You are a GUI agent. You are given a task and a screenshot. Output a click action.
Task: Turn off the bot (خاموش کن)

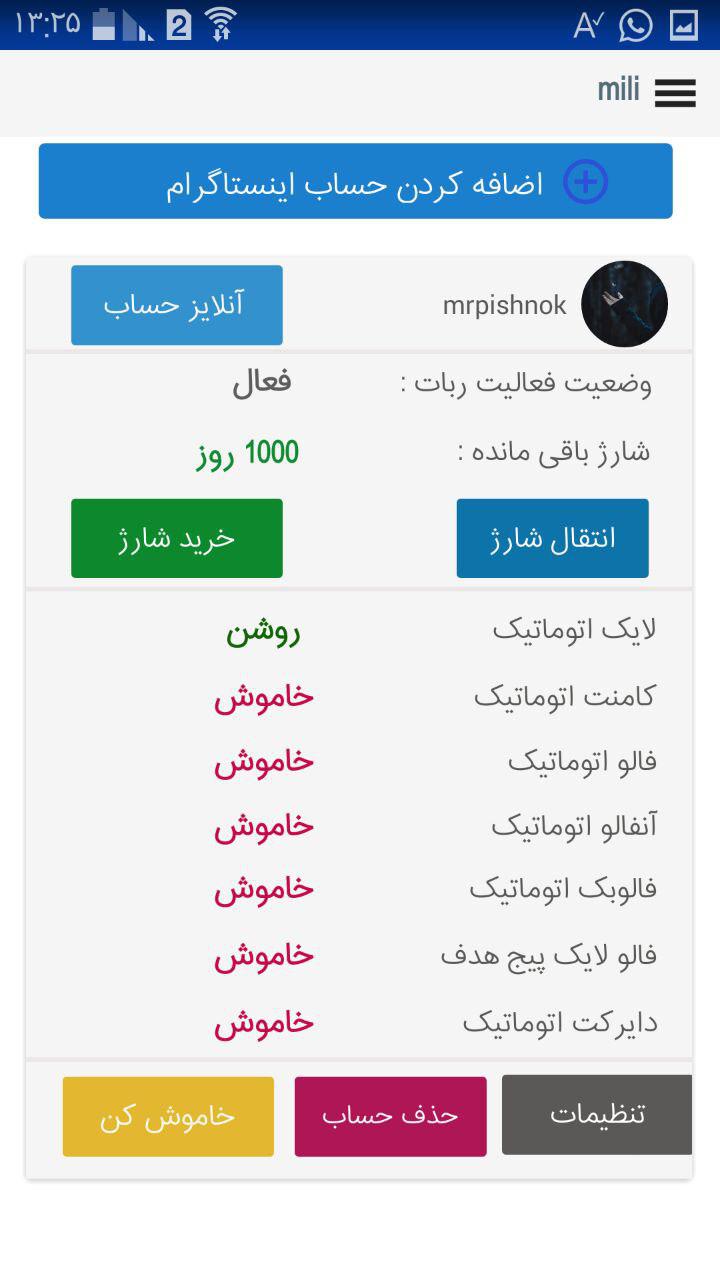coord(168,1116)
